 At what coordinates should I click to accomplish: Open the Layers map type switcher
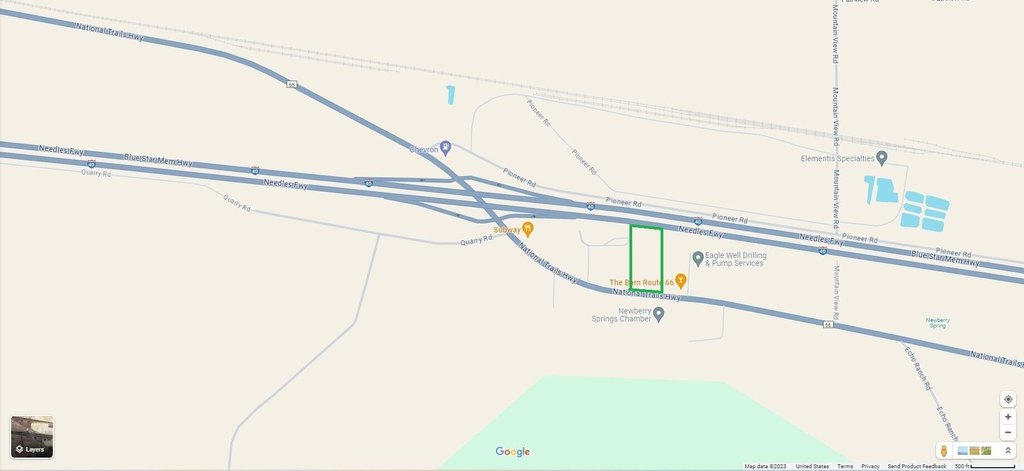point(31,437)
